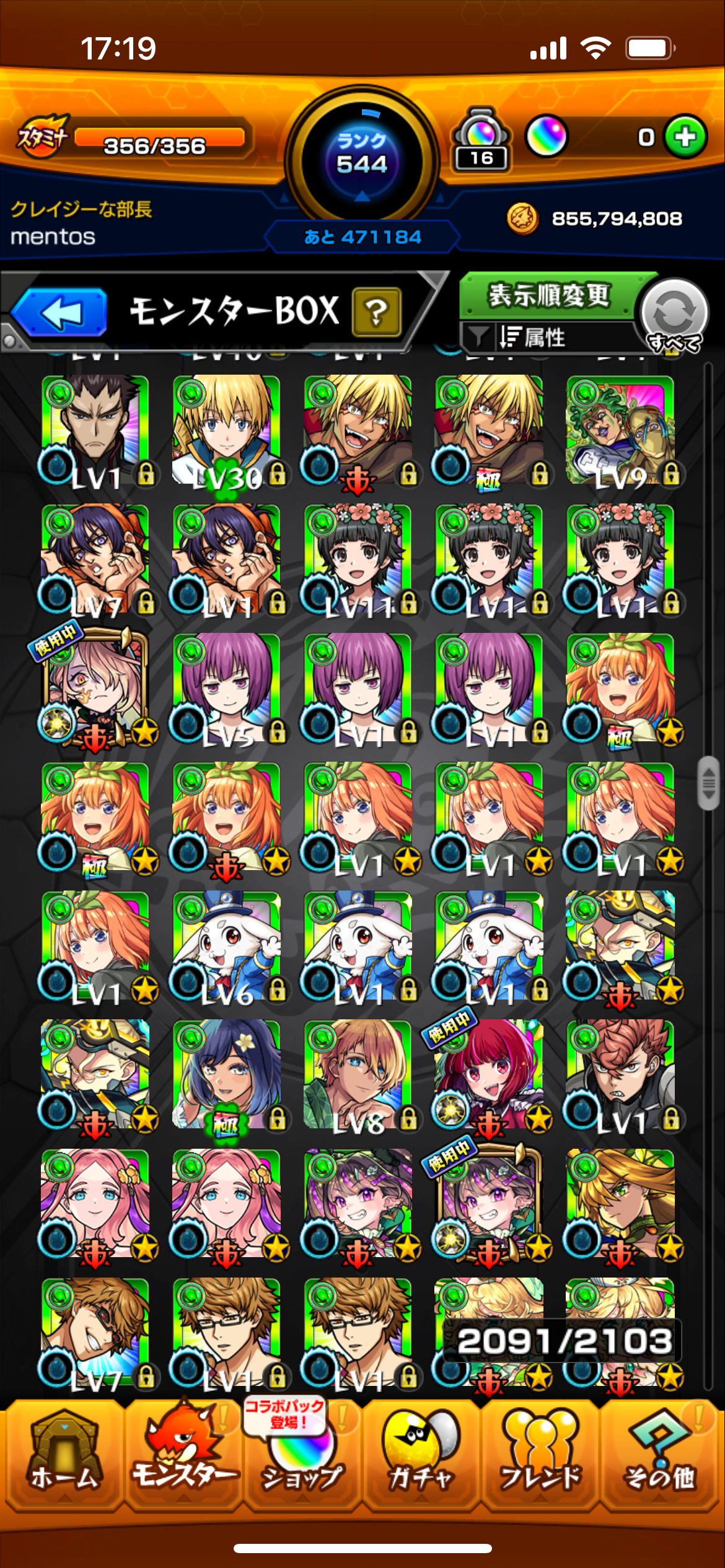Screen dimensions: 725x1568
Task: Select the purple-haired monster at LV5
Action: [227, 688]
